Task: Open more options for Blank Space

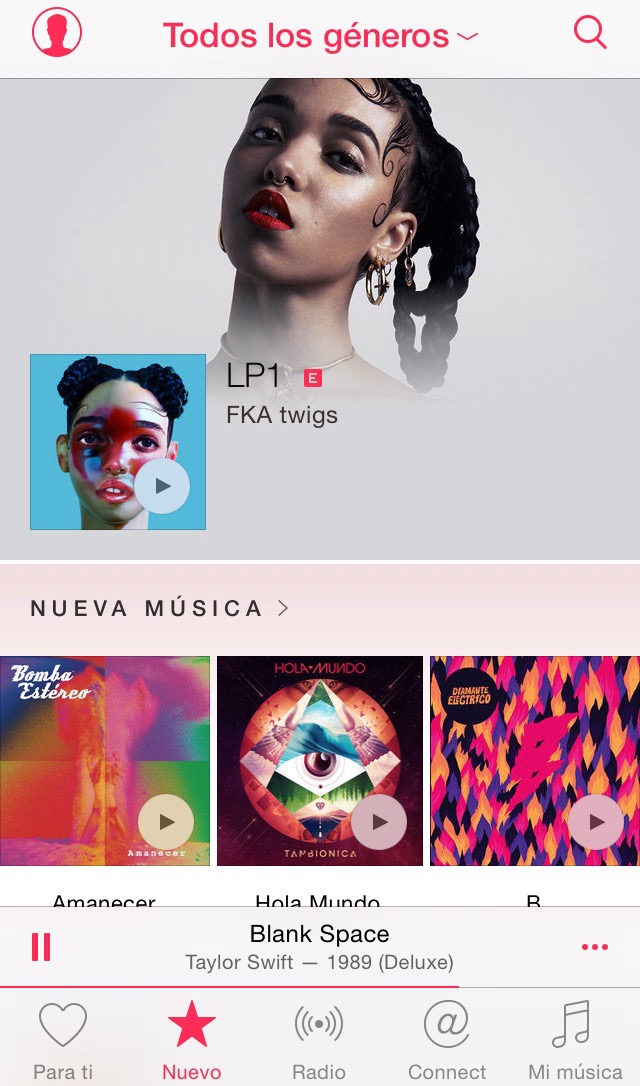Action: [x=595, y=947]
